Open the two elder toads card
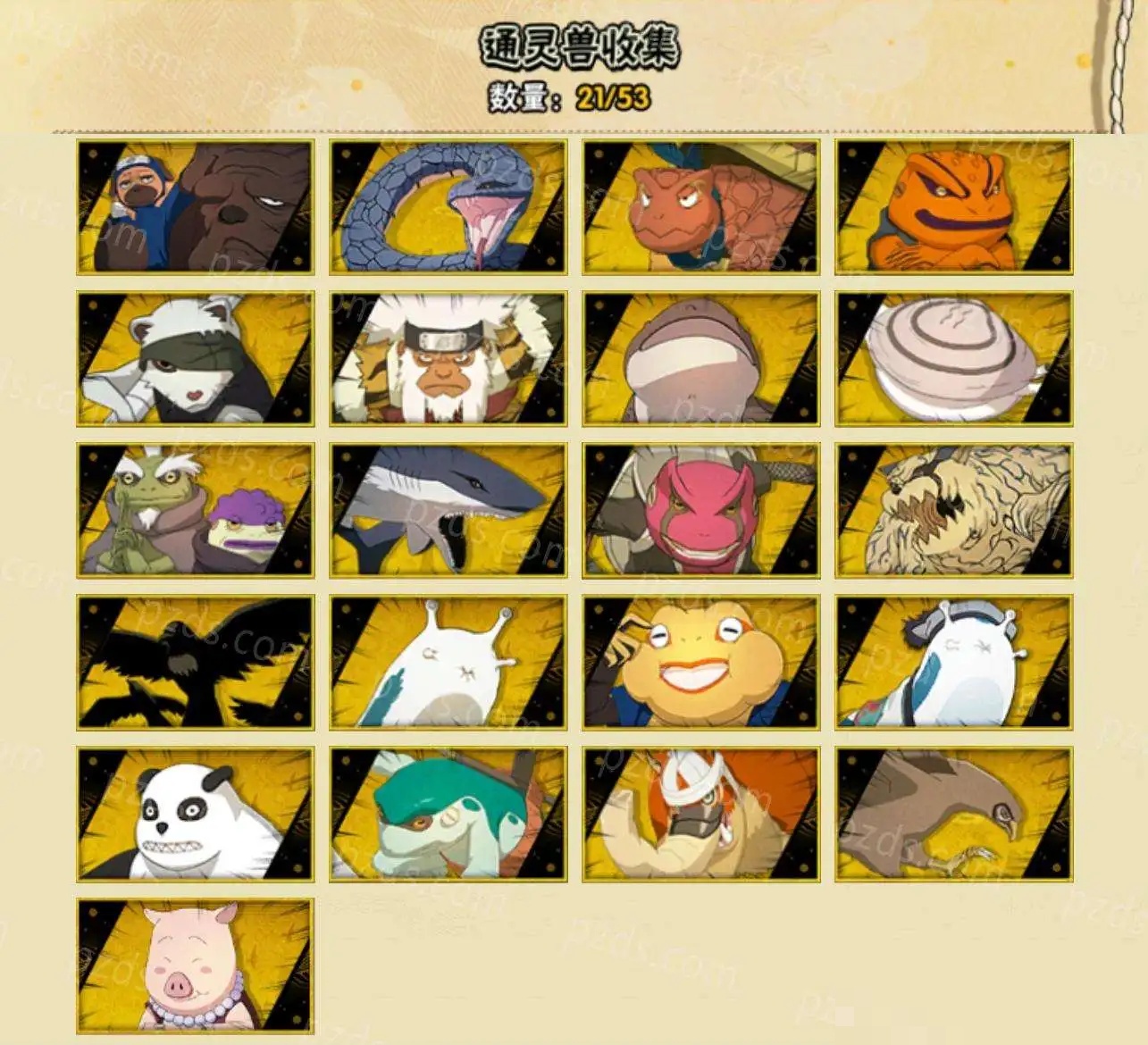Image resolution: width=1148 pixels, height=1045 pixels. 195,510
